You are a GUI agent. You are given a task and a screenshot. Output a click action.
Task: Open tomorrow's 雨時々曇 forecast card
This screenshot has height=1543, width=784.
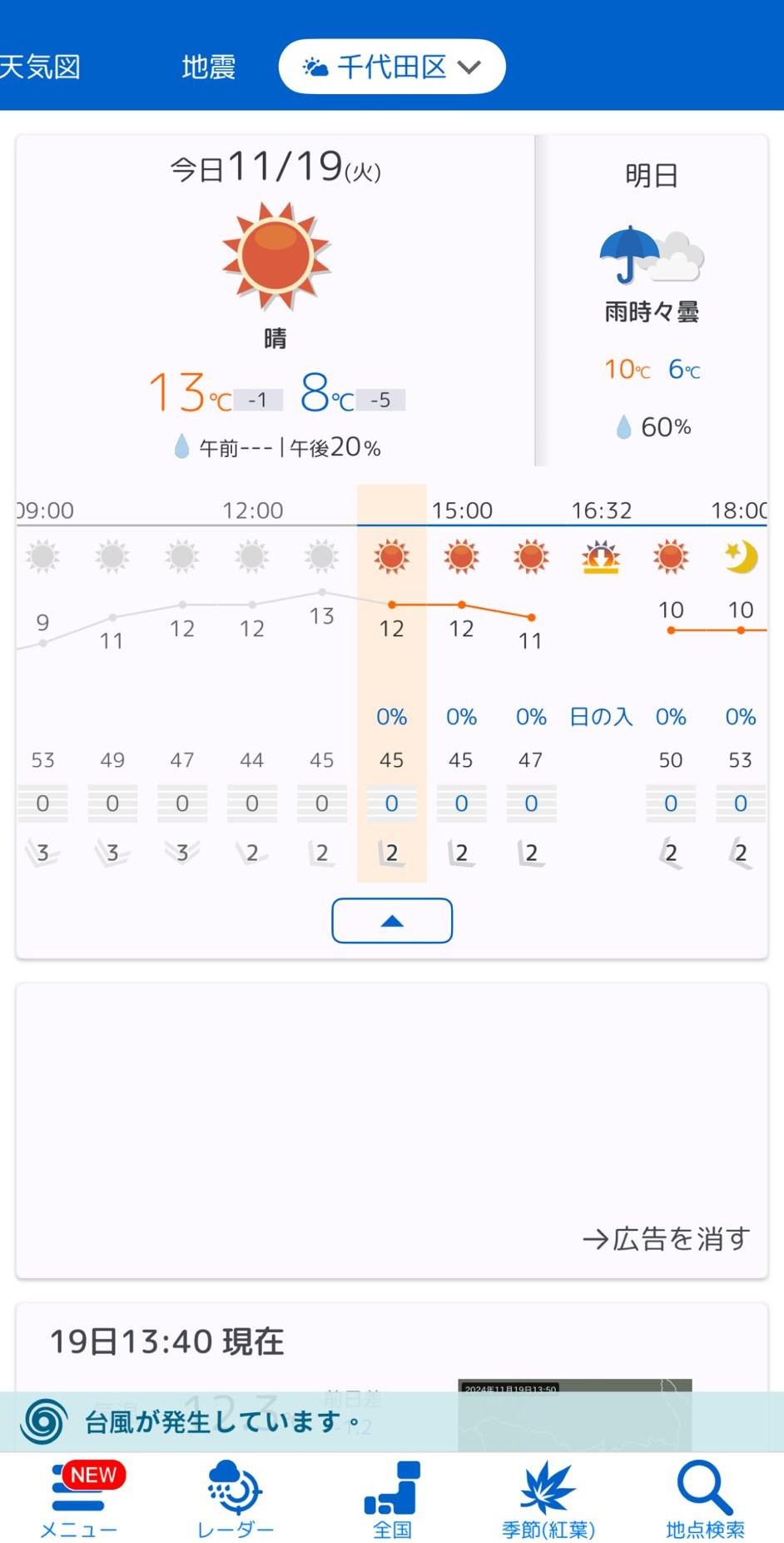pyautogui.click(x=652, y=300)
